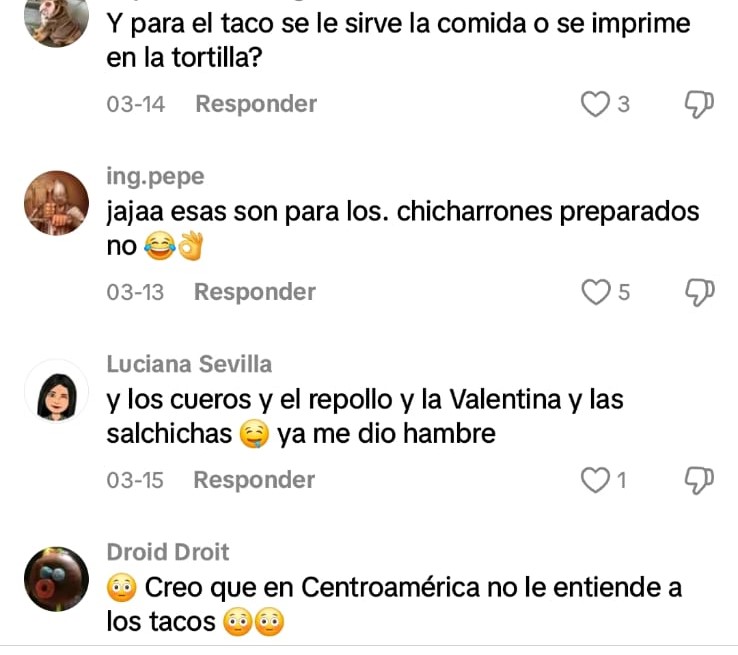The height and width of the screenshot is (655, 738).
Task: Open ing.pepe's profile picture
Action: [56, 203]
